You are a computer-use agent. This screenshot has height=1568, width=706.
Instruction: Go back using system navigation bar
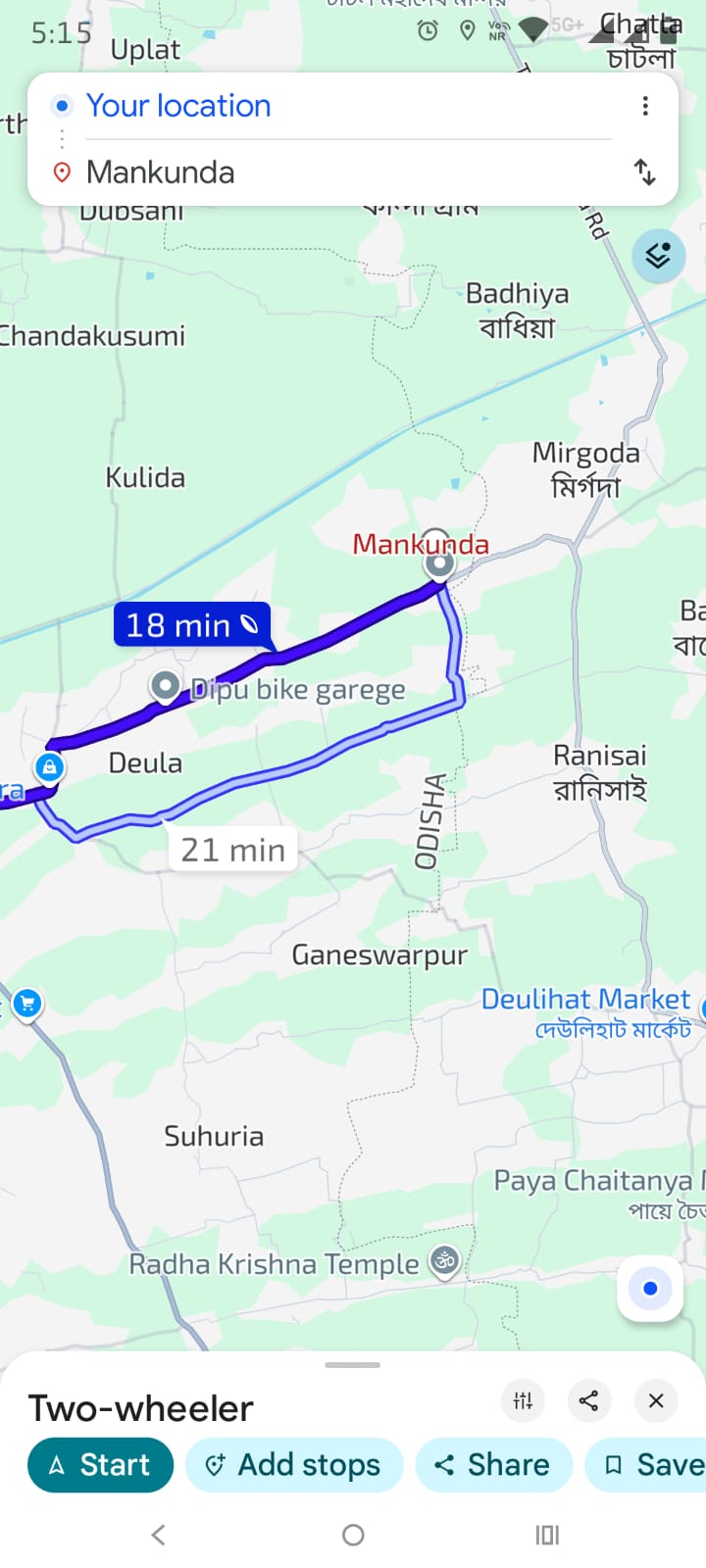click(159, 1535)
